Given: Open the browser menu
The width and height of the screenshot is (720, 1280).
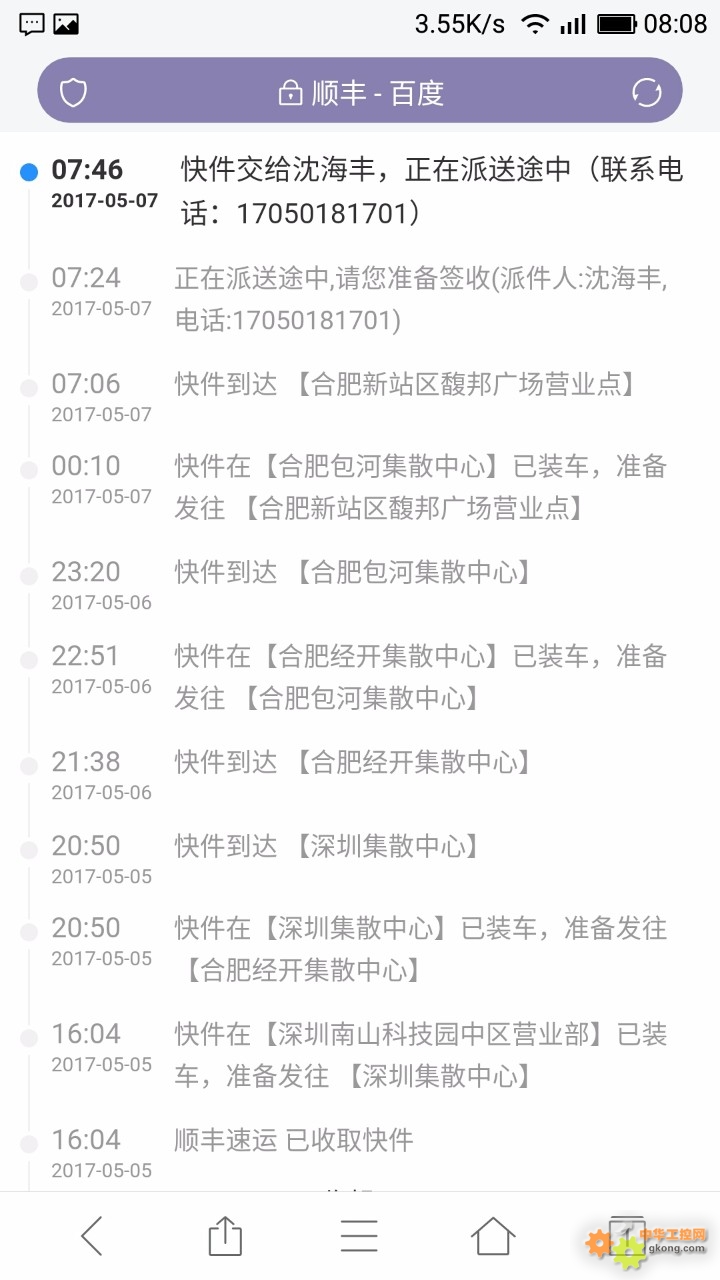Looking at the screenshot, I should pos(359,1236).
